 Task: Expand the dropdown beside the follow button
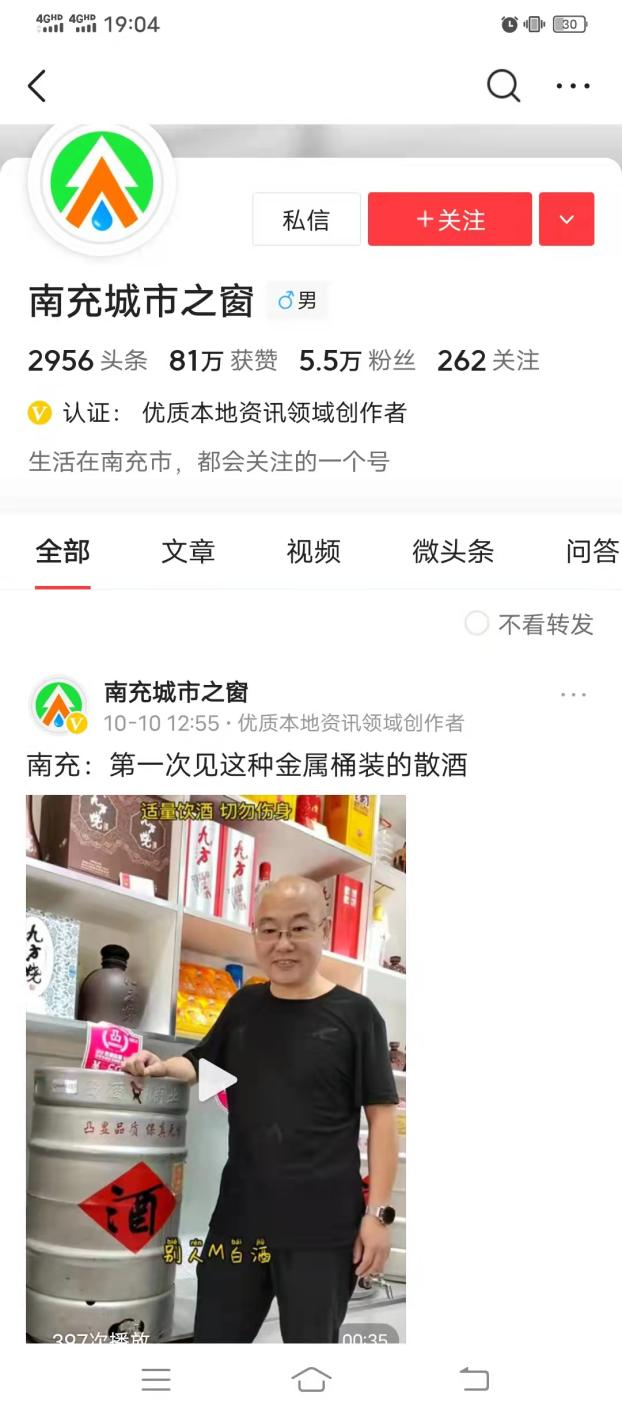point(566,219)
